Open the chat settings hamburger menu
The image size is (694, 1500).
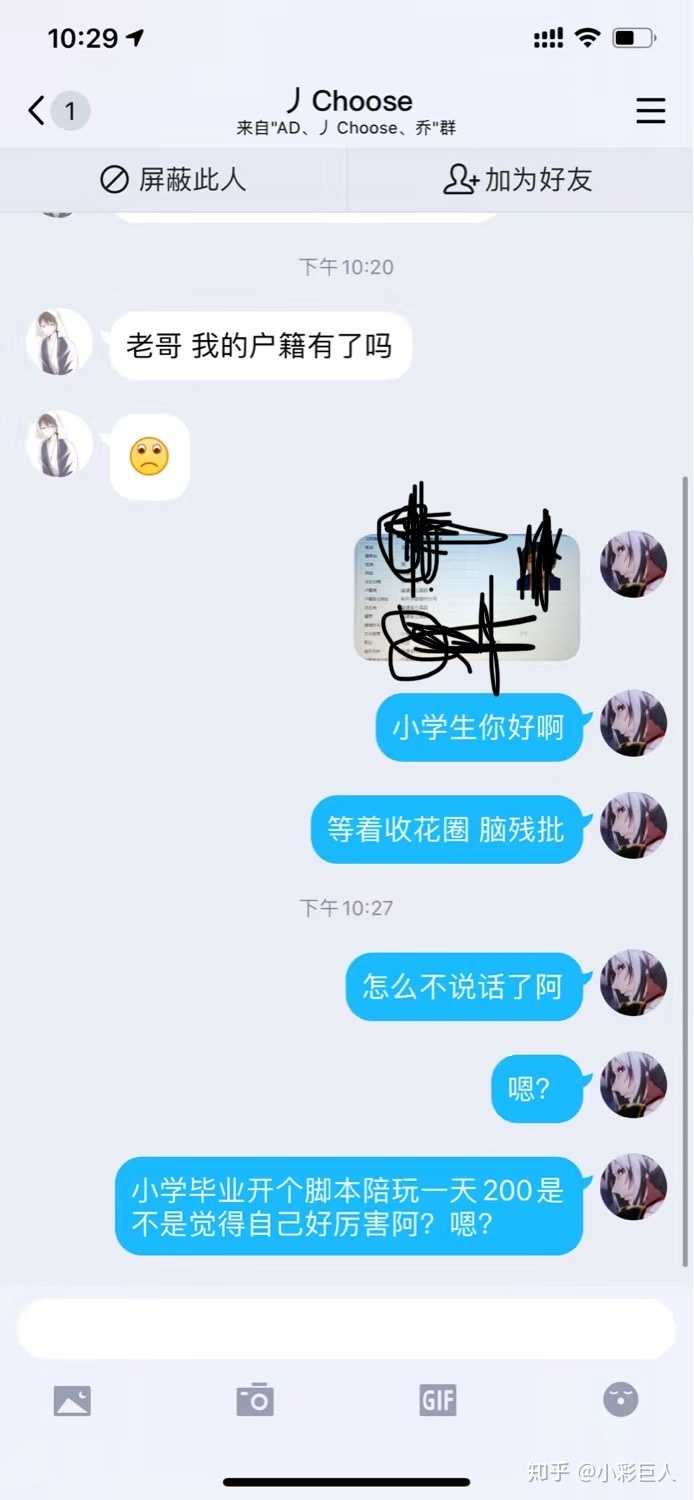pos(650,110)
